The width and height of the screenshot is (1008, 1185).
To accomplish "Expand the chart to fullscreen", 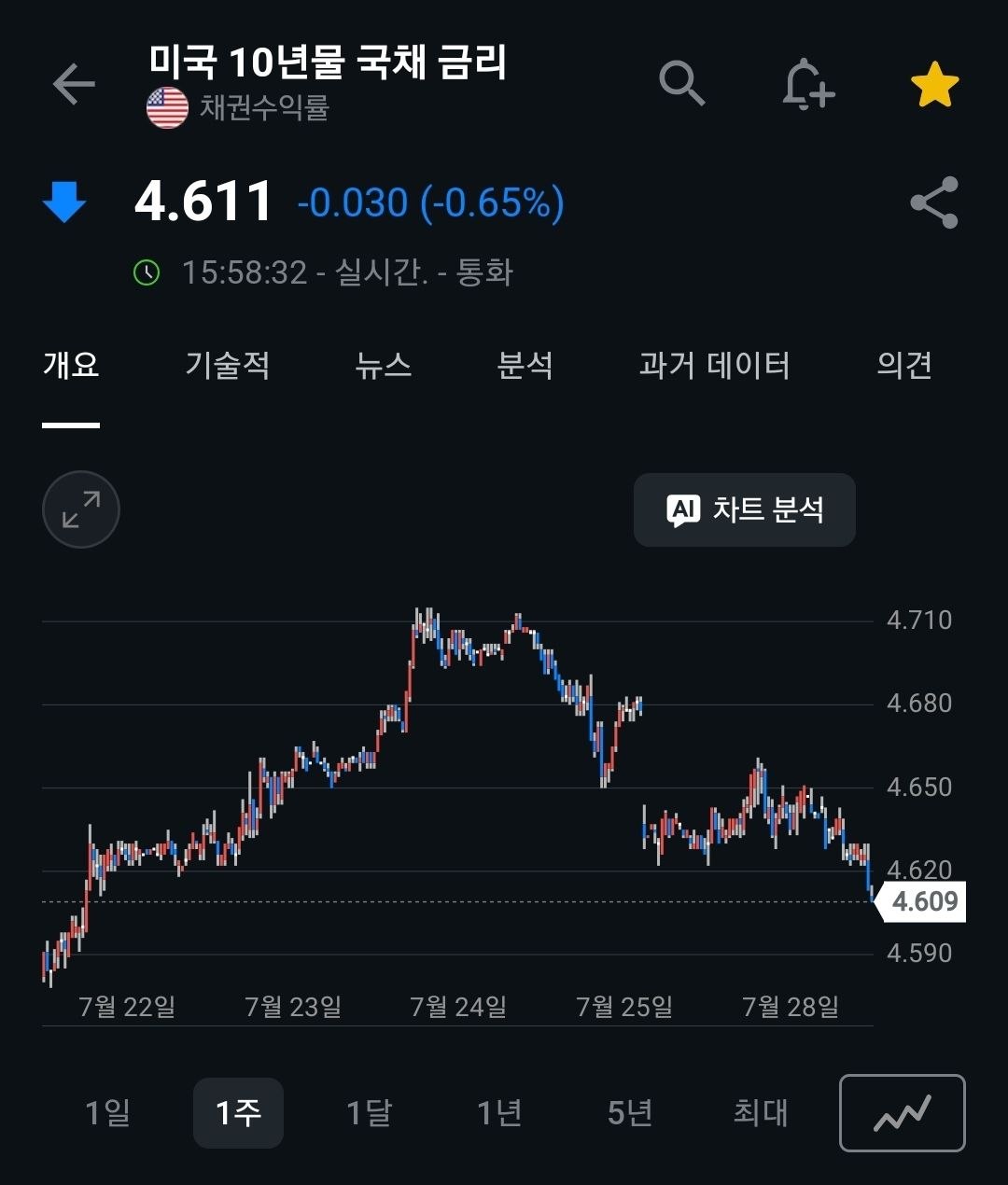I will coord(81,509).
